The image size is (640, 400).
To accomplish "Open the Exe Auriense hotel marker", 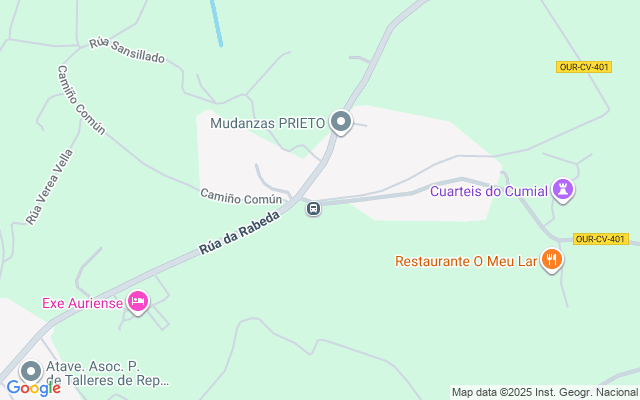I will [x=138, y=302].
